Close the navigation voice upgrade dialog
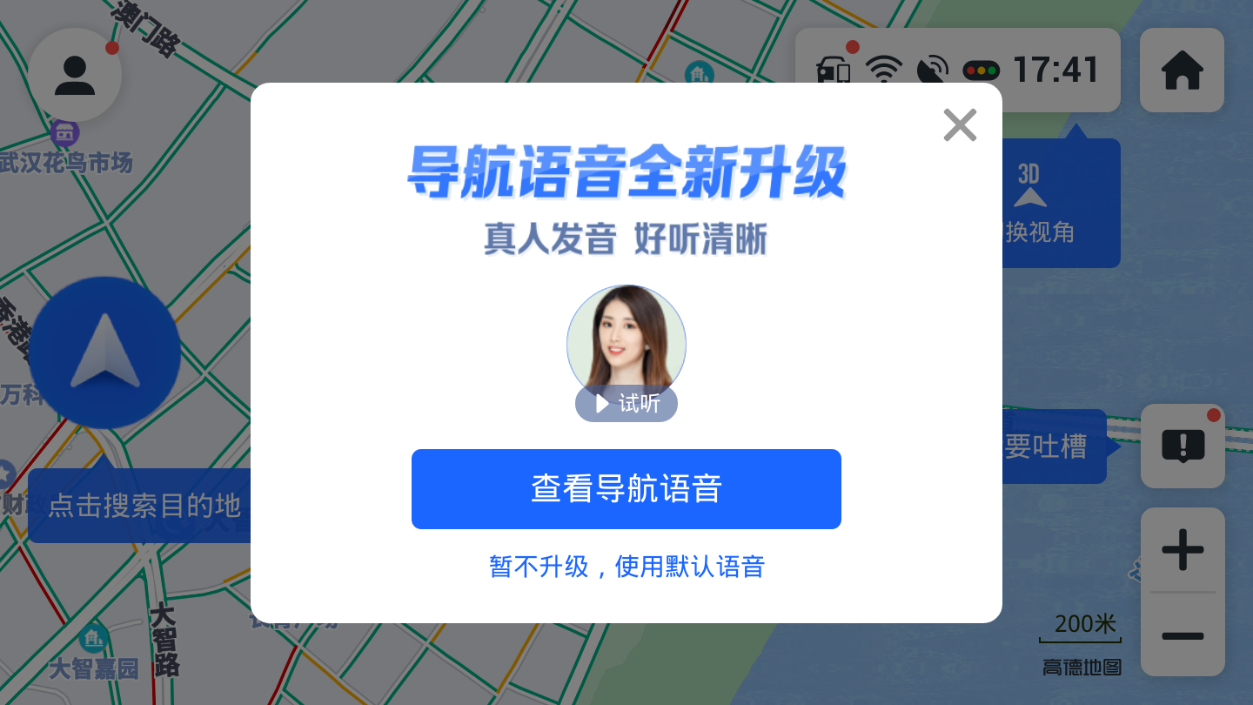Screen dimensions: 1253x705 pyautogui.click(x=959, y=125)
